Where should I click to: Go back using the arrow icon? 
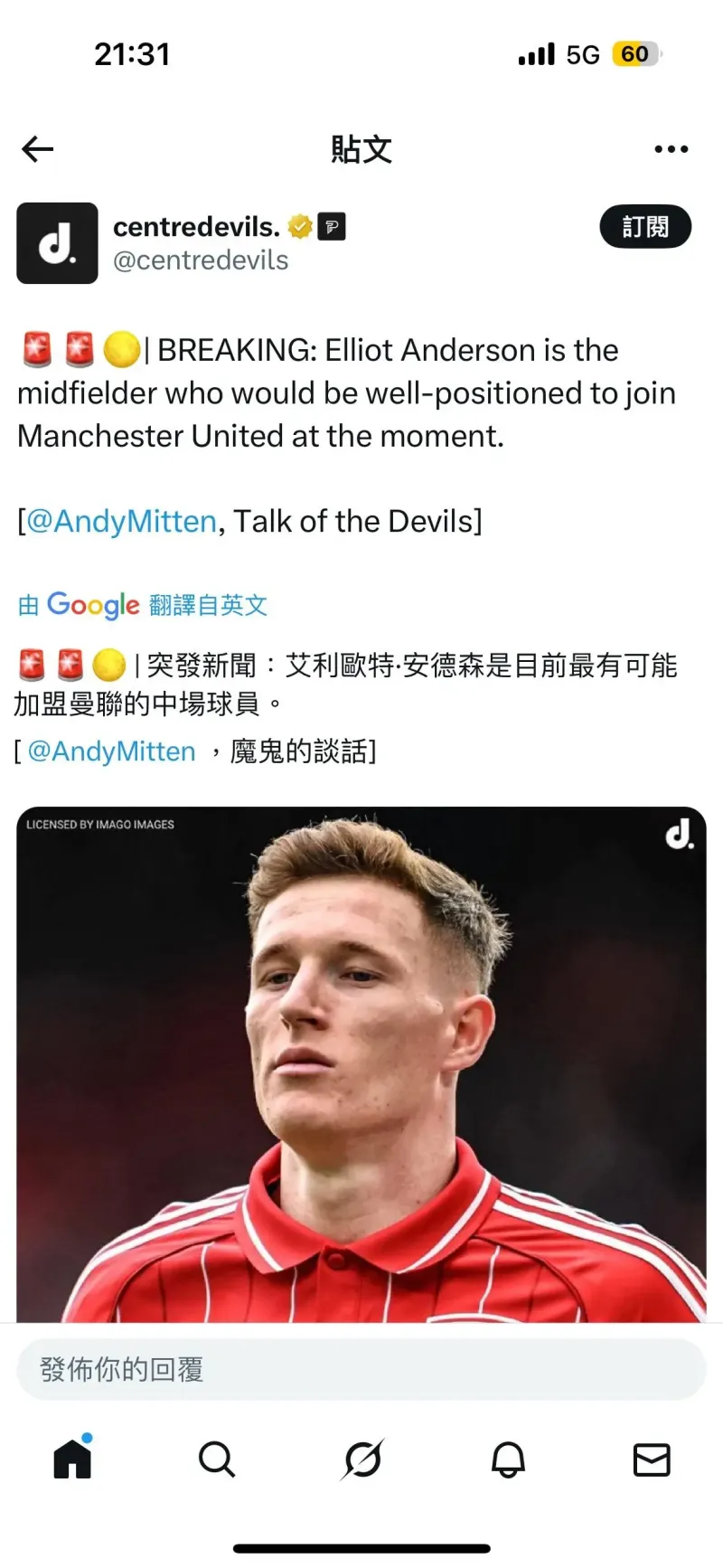click(x=38, y=149)
